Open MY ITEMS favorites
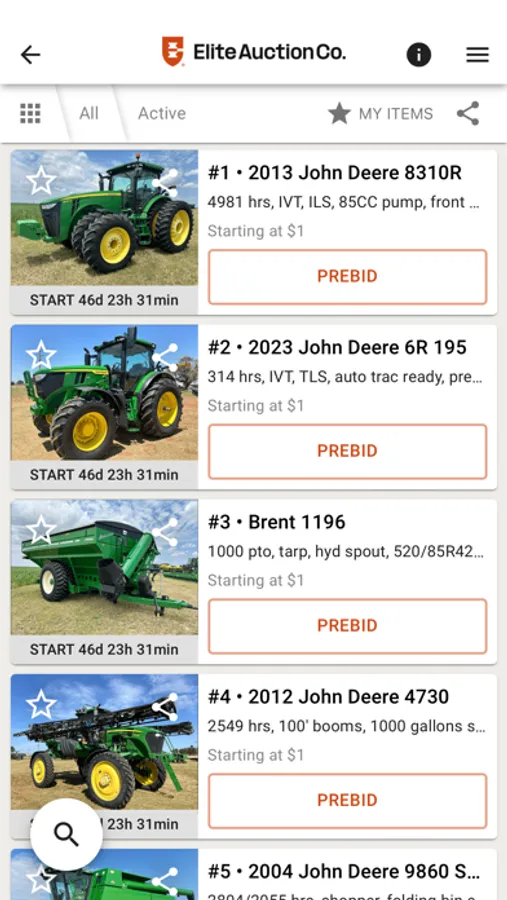 click(380, 114)
